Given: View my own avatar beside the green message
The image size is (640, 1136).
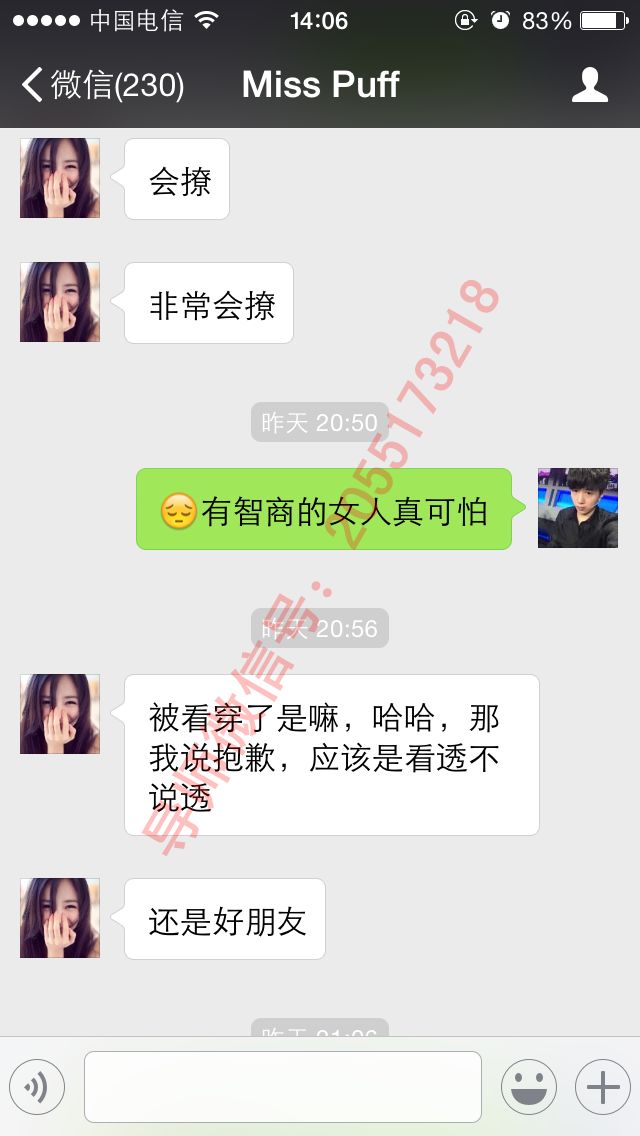Looking at the screenshot, I should click(578, 508).
